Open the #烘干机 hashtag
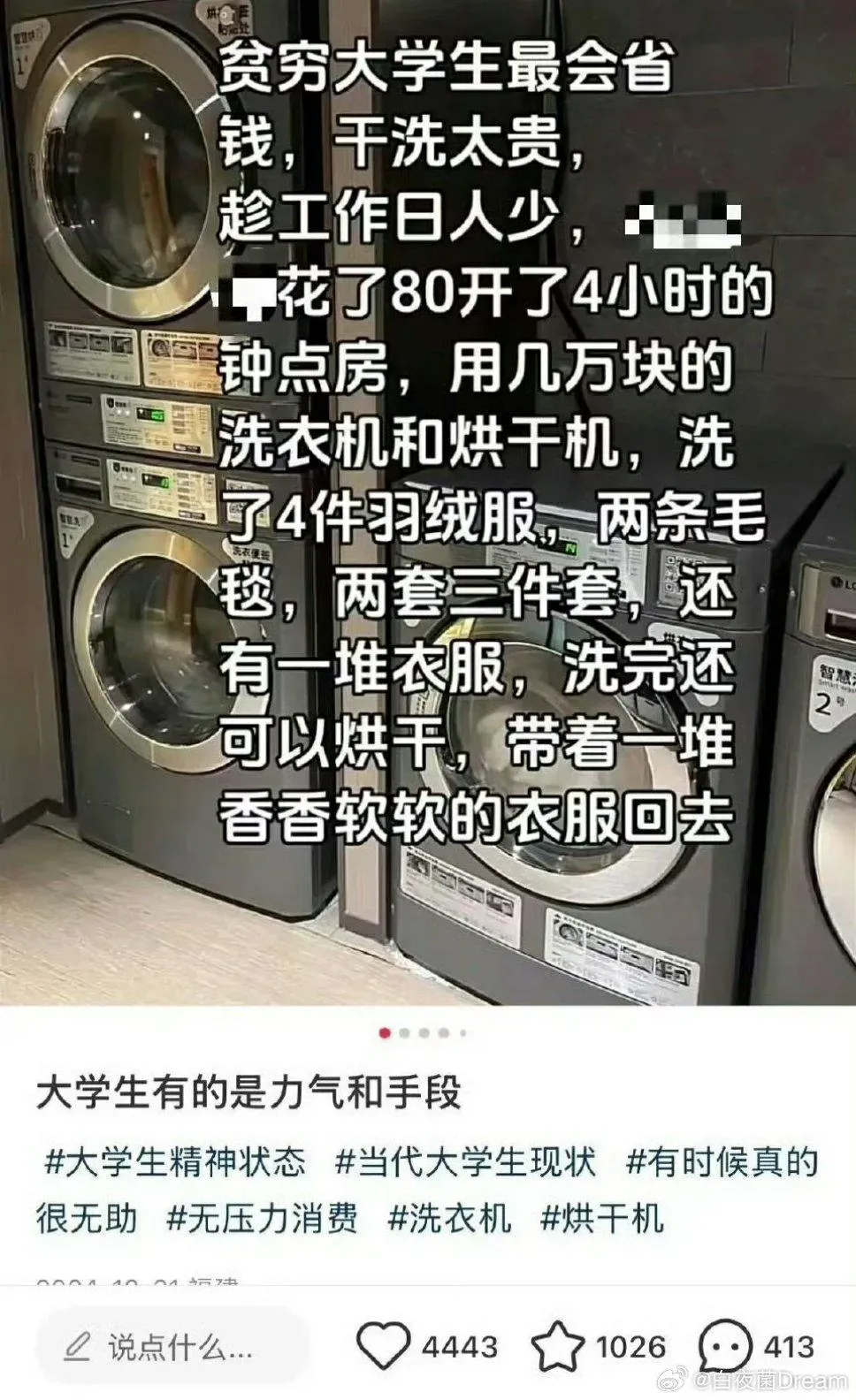This screenshot has width=856, height=1400. point(601,1218)
